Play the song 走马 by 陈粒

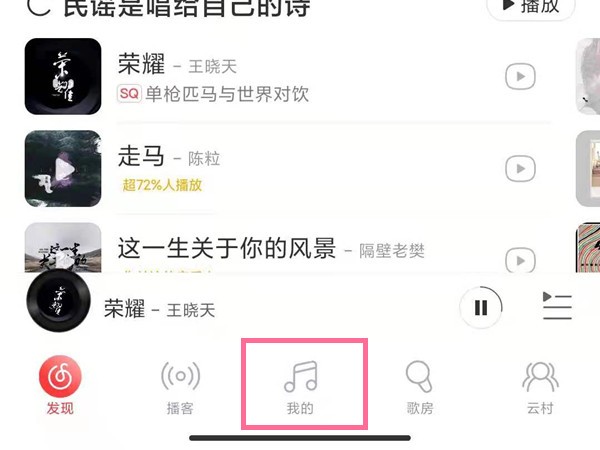point(519,168)
